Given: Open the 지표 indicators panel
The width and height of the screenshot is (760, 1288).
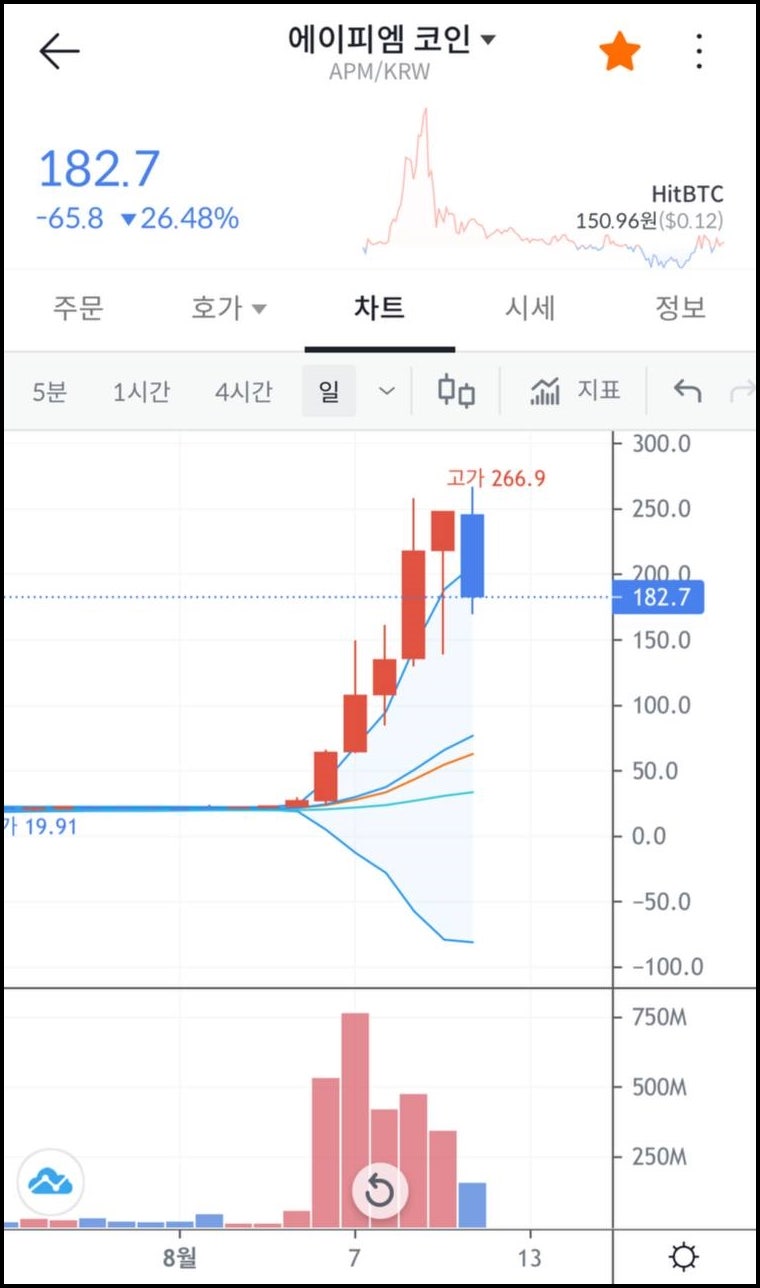Looking at the screenshot, I should click(x=573, y=392).
